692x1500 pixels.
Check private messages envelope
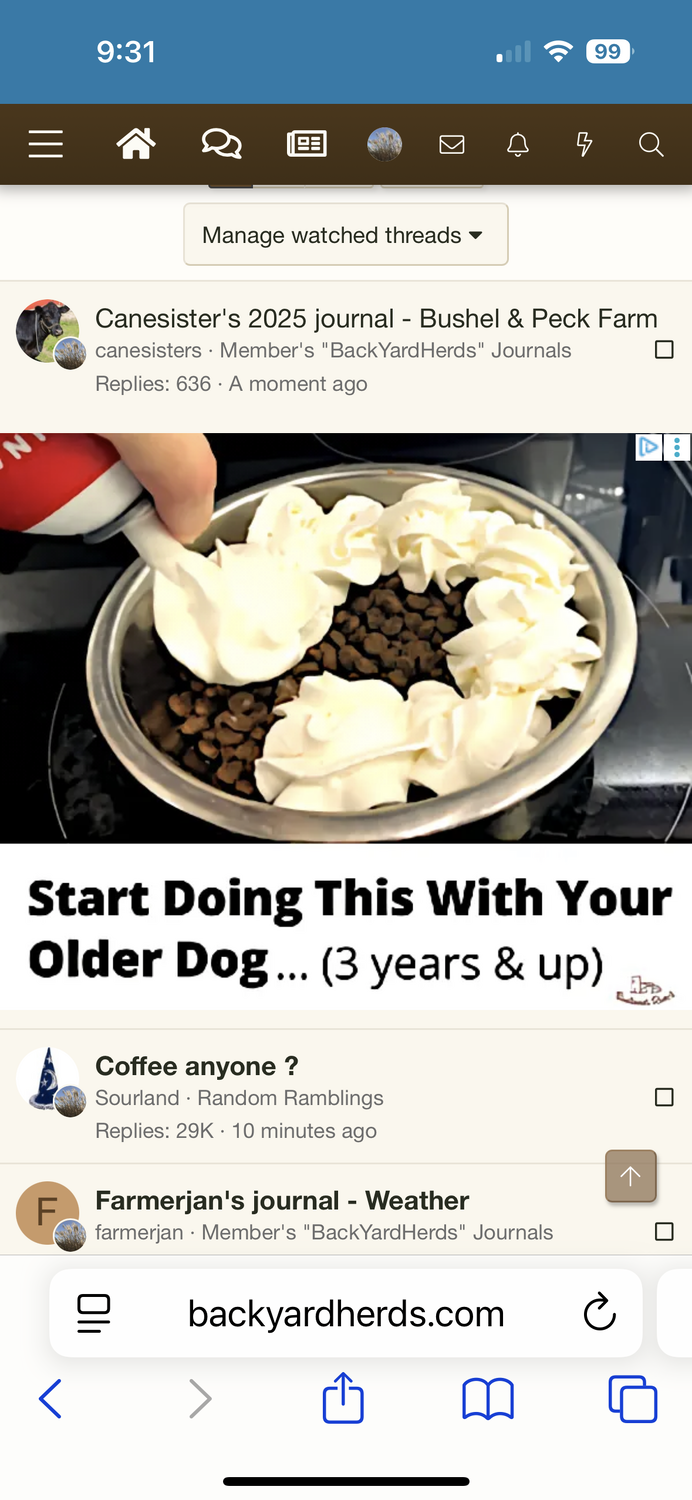click(452, 145)
